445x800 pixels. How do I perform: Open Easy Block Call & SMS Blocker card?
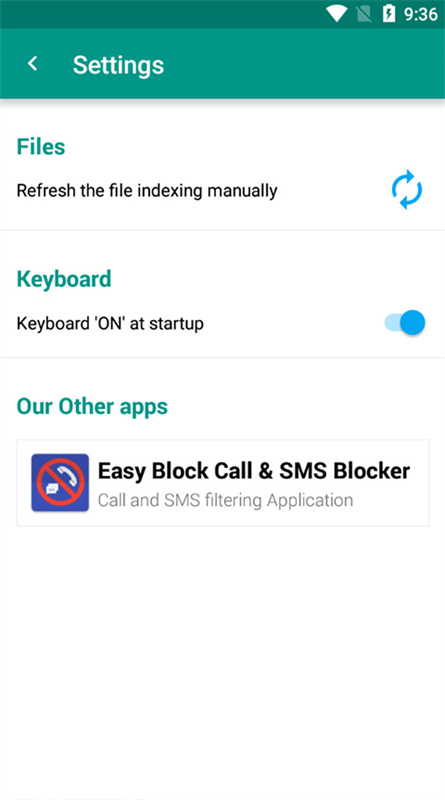pyautogui.click(x=222, y=483)
